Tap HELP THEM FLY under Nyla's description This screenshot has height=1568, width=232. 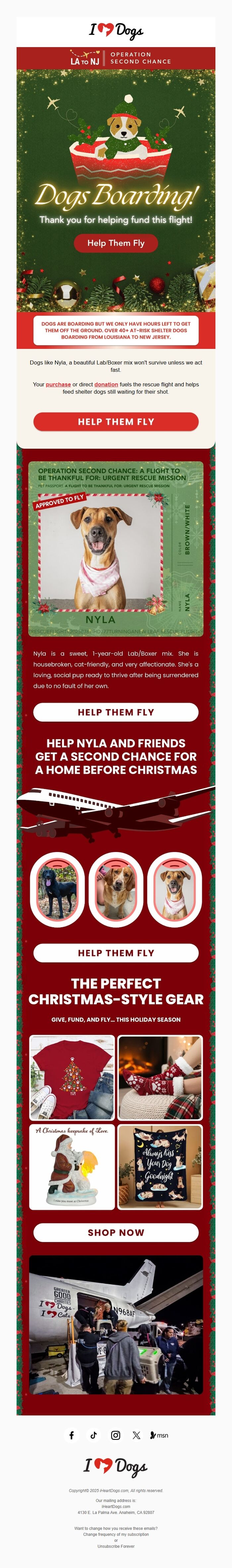pyautogui.click(x=116, y=712)
